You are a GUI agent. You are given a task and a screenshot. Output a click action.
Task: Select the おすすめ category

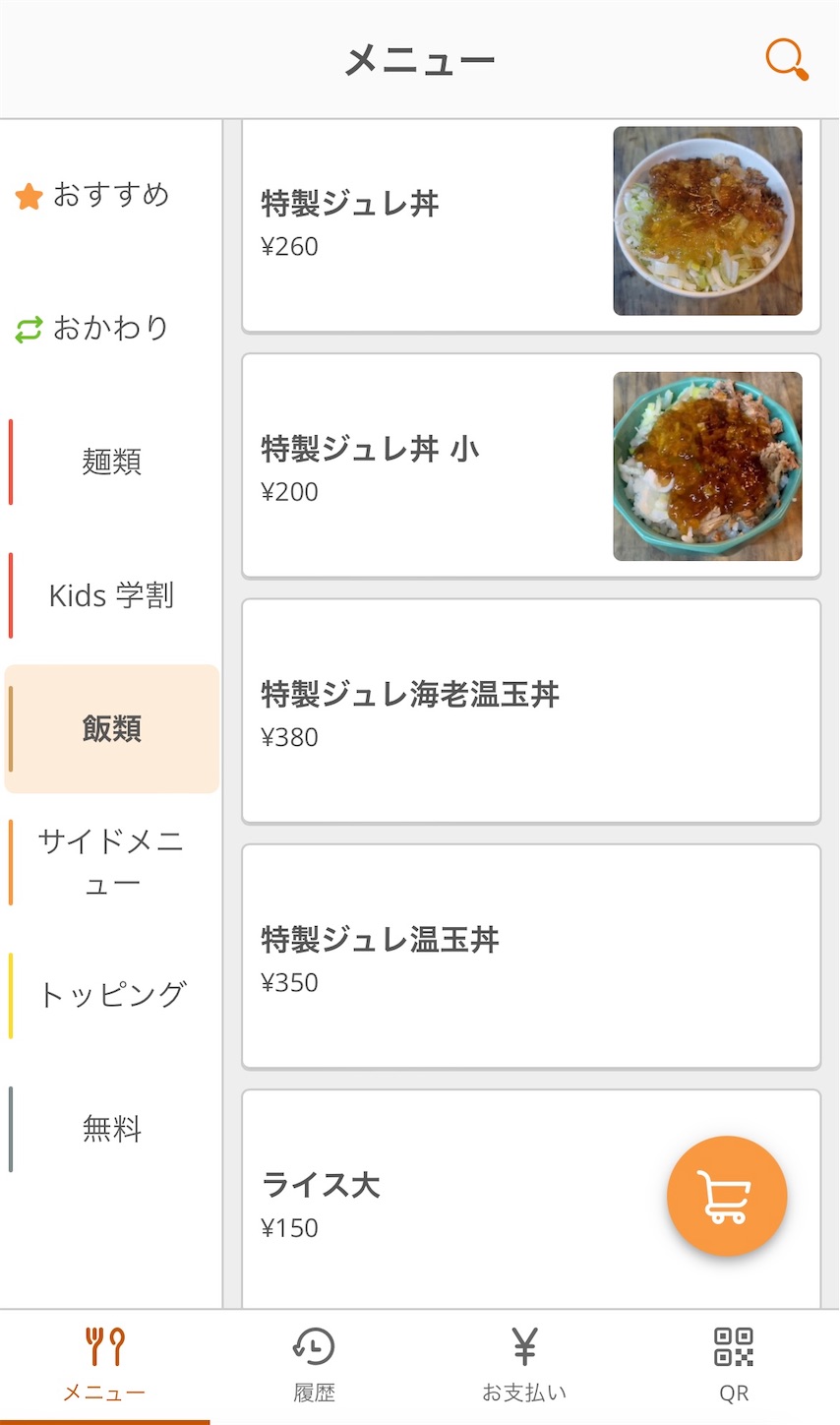pyautogui.click(x=111, y=195)
